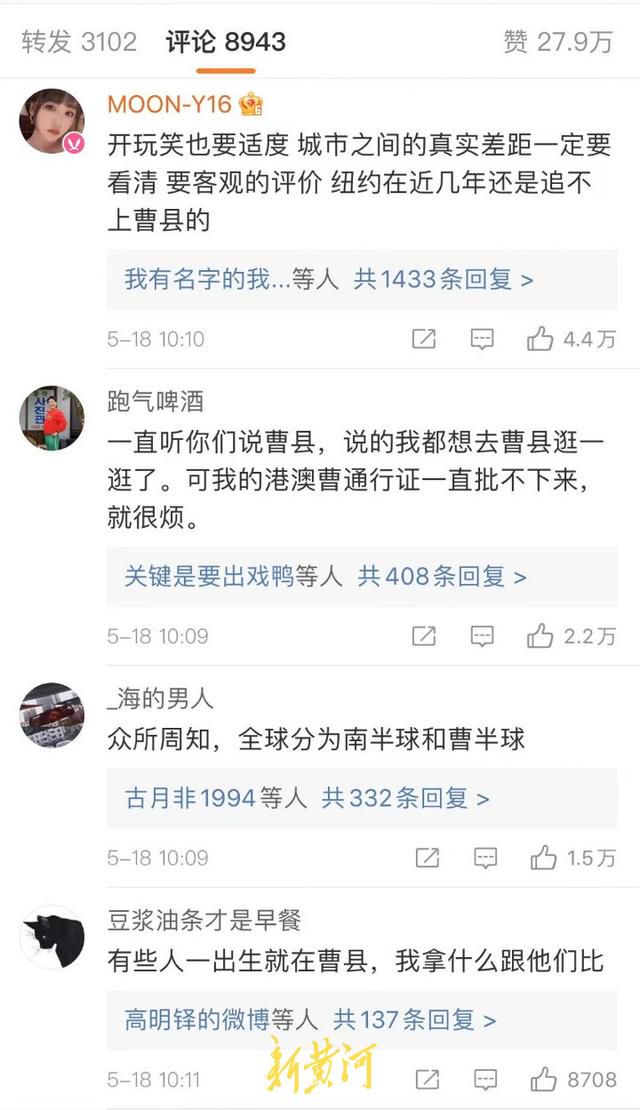Tap comment icon under 跑气啤酒's comment
The height and width of the screenshot is (1110, 640).
click(482, 636)
